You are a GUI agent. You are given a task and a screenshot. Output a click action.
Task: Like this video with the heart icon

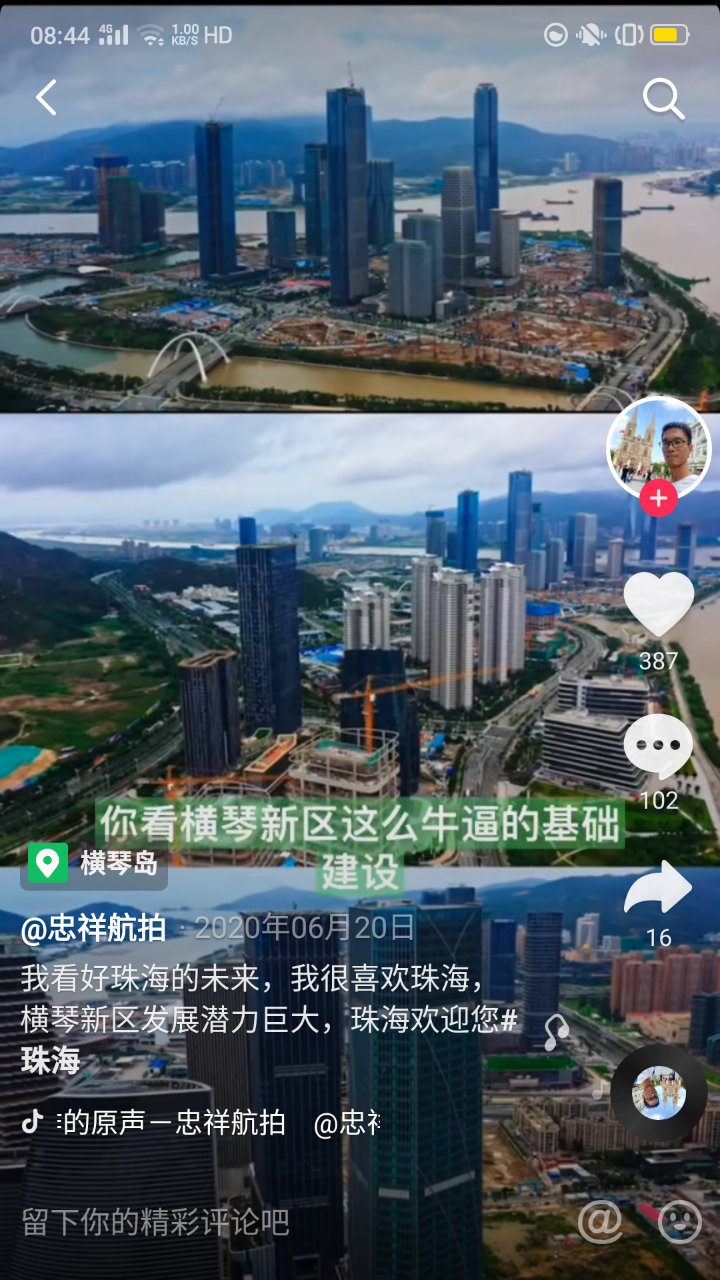[658, 605]
